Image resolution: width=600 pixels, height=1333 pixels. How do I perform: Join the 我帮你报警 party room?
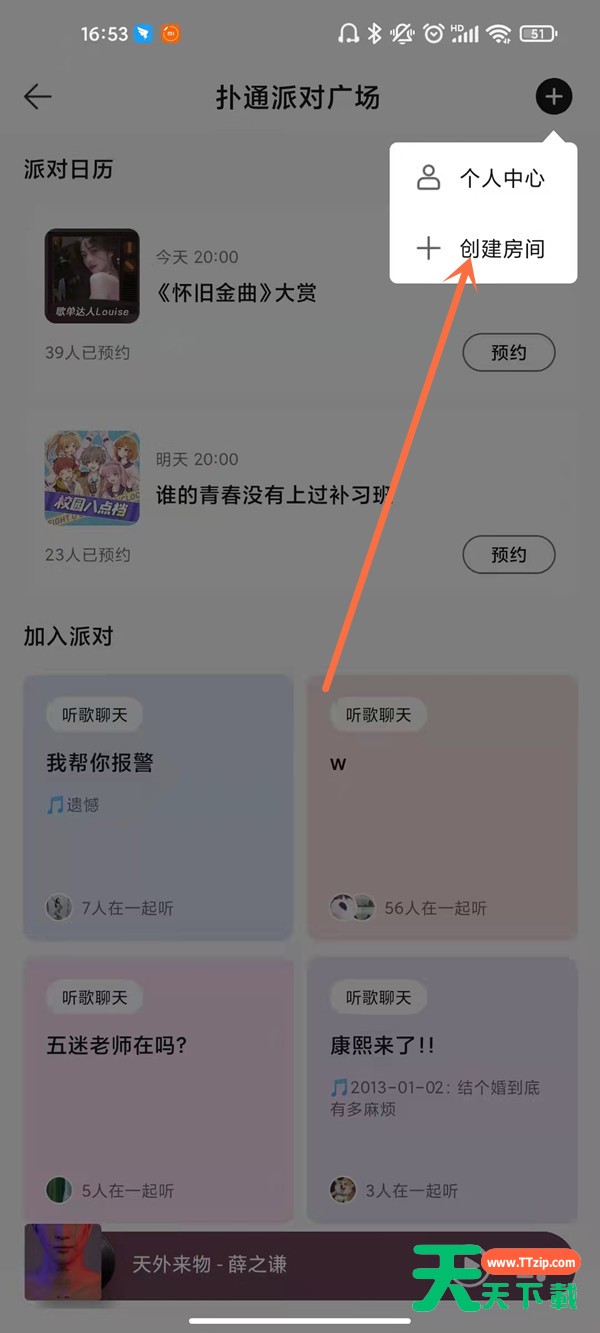(x=158, y=807)
